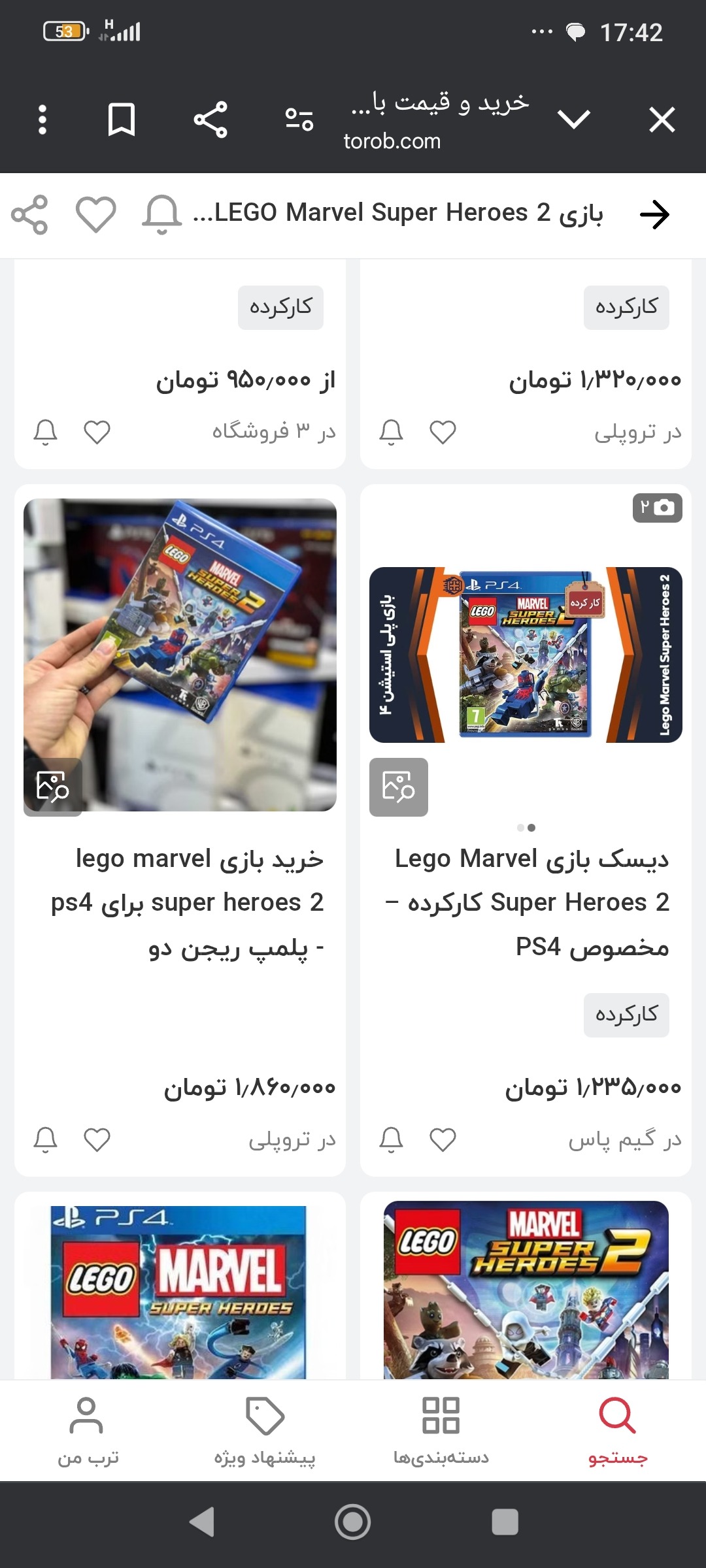The width and height of the screenshot is (706, 1568).
Task: Set price alert bell in product header
Action: (161, 214)
